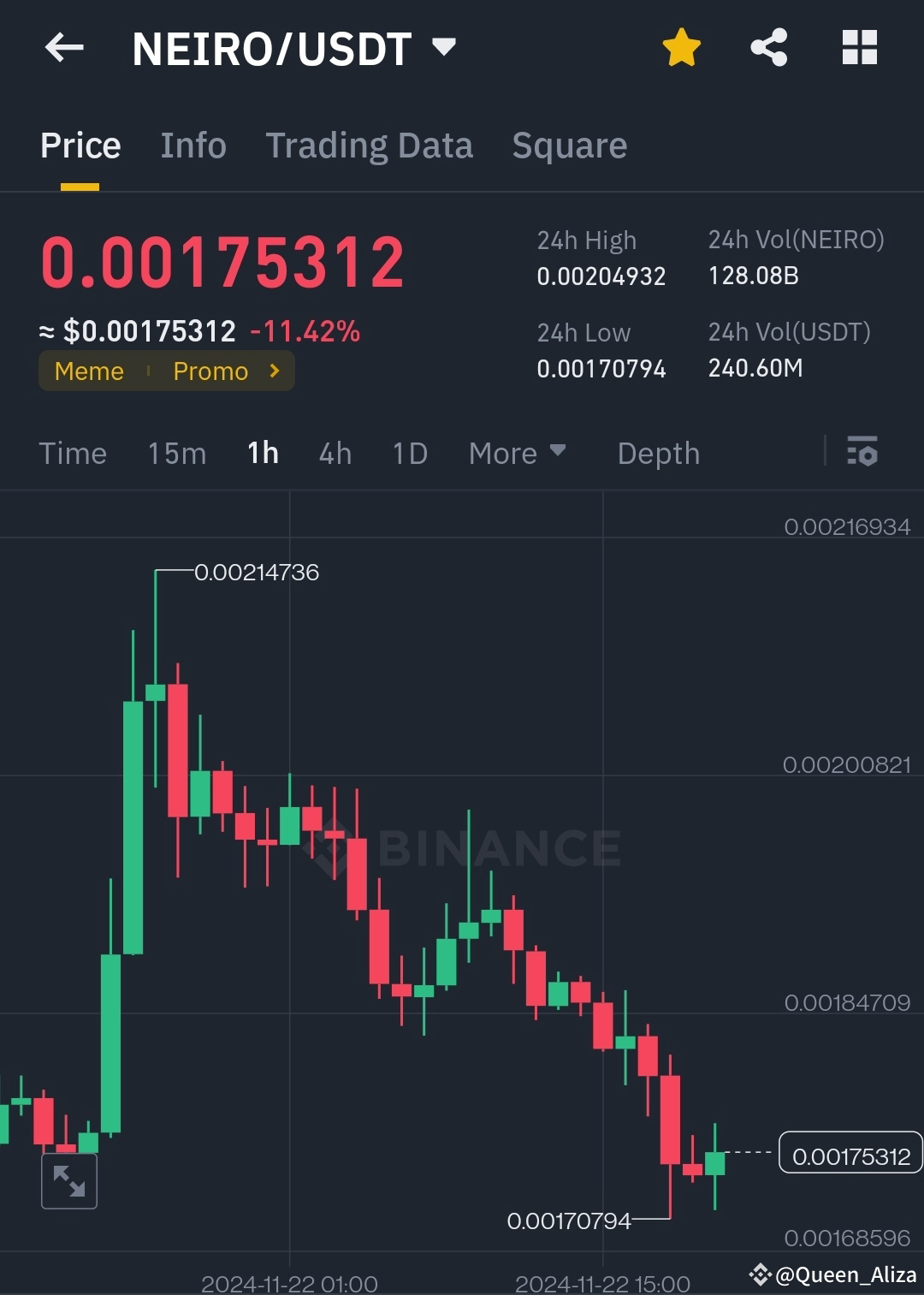The image size is (924, 1295).
Task: Select the 1D candle interval
Action: click(409, 453)
